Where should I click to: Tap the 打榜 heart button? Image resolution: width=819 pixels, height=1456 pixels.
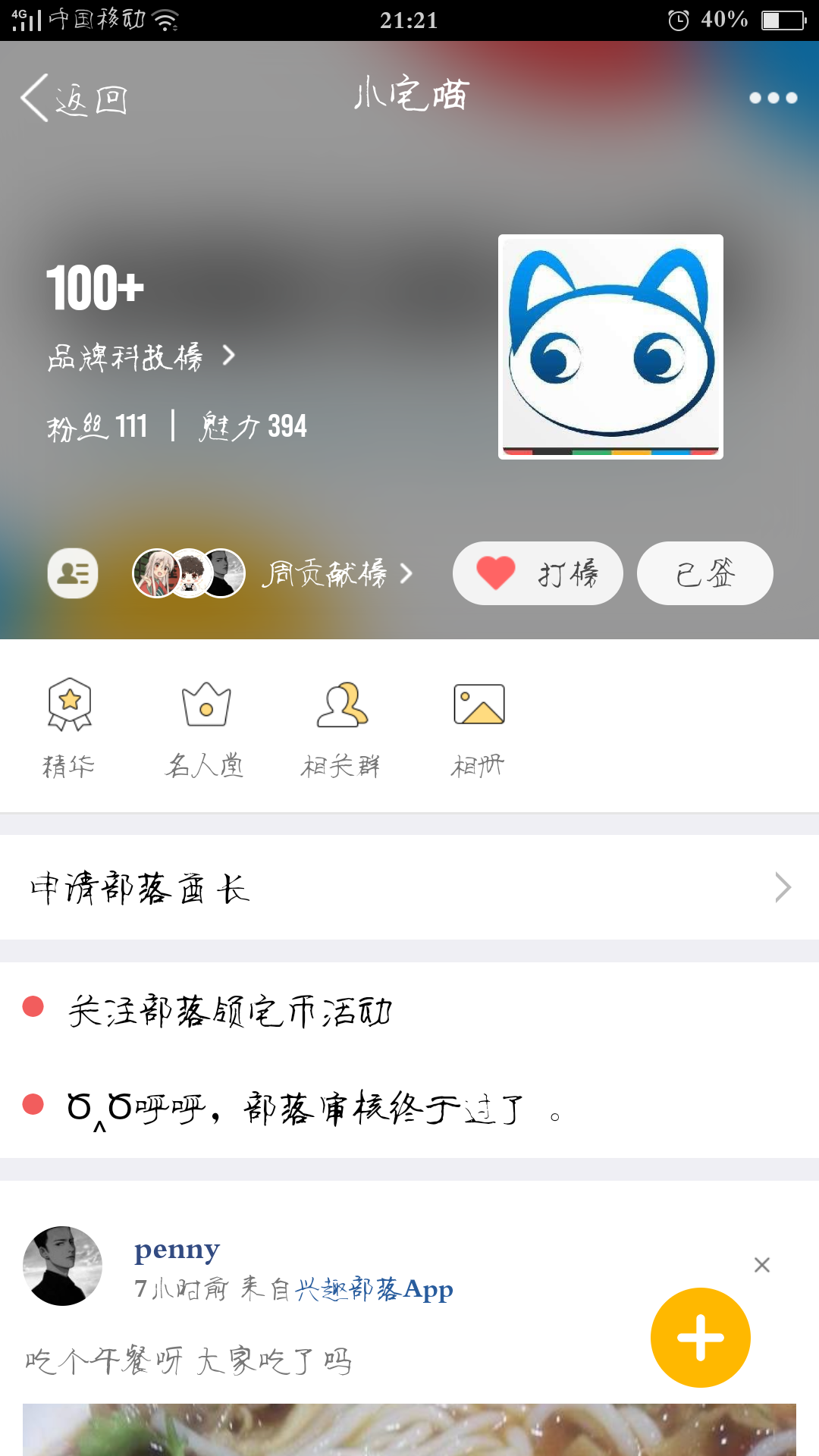pos(538,573)
